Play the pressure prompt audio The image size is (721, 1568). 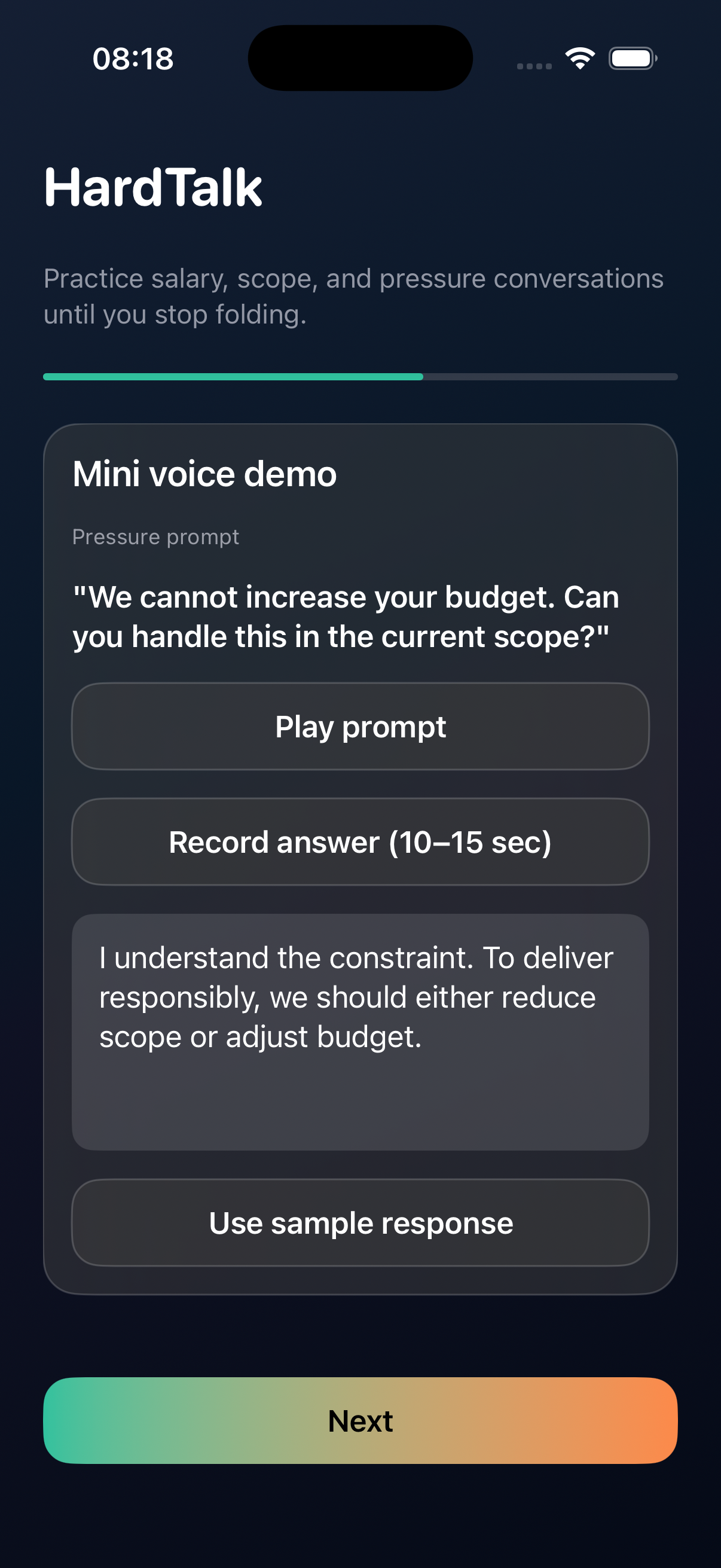(x=360, y=725)
